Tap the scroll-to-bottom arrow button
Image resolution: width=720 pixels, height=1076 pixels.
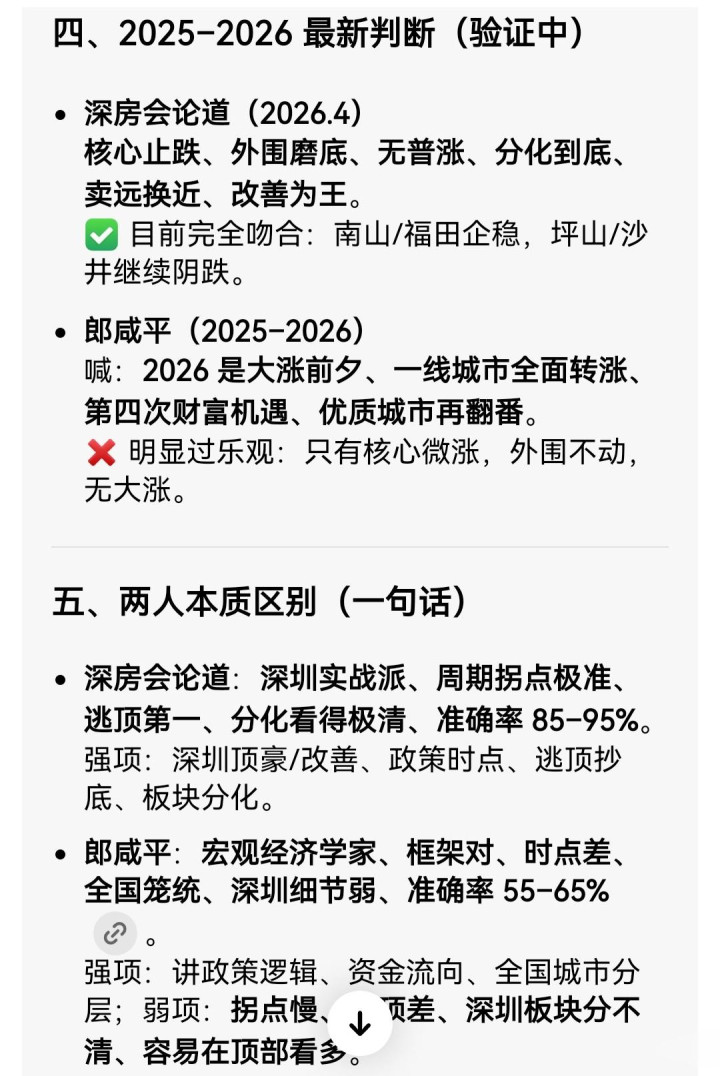[x=360, y=1024]
